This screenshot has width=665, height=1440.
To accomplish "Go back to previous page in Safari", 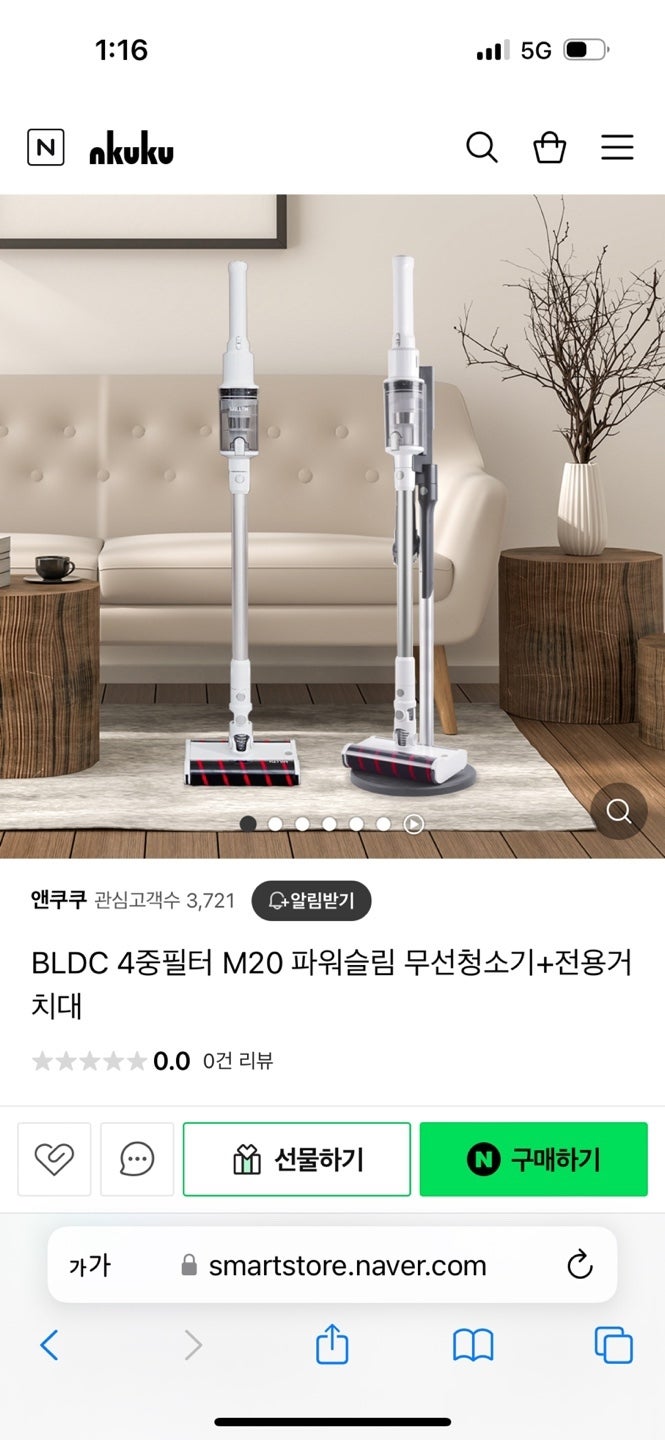I will 49,1345.
